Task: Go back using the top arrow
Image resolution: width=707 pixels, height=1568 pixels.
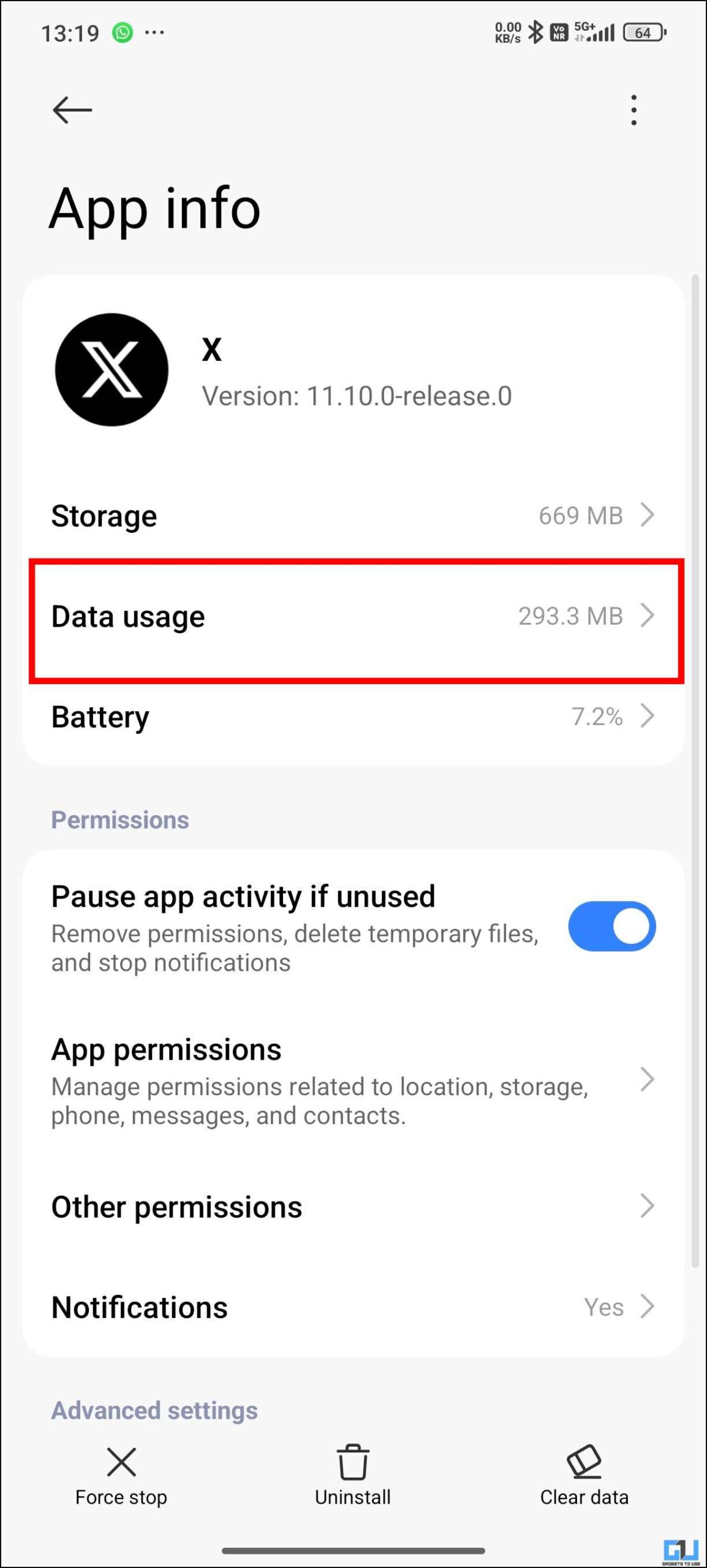Action: (72, 110)
